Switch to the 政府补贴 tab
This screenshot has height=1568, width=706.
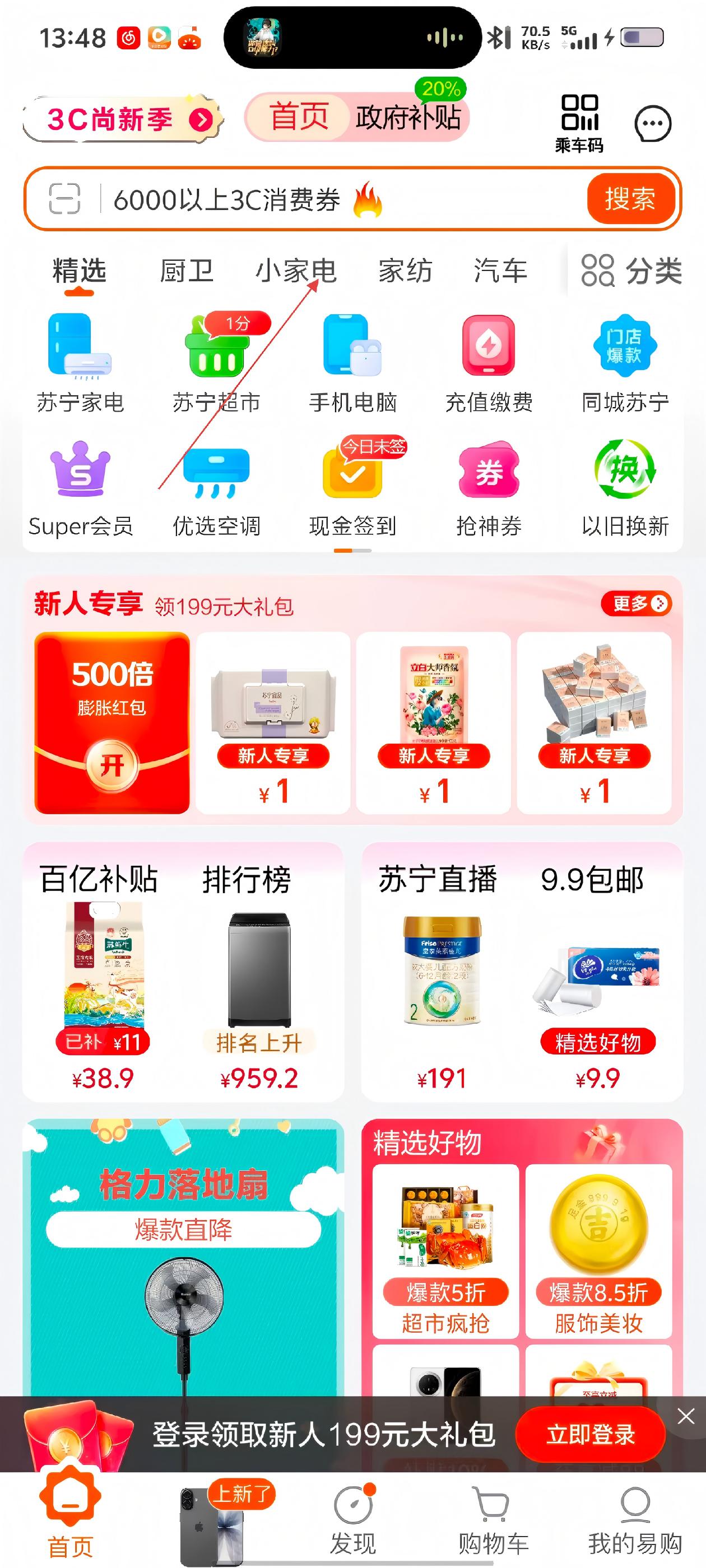pos(407,116)
